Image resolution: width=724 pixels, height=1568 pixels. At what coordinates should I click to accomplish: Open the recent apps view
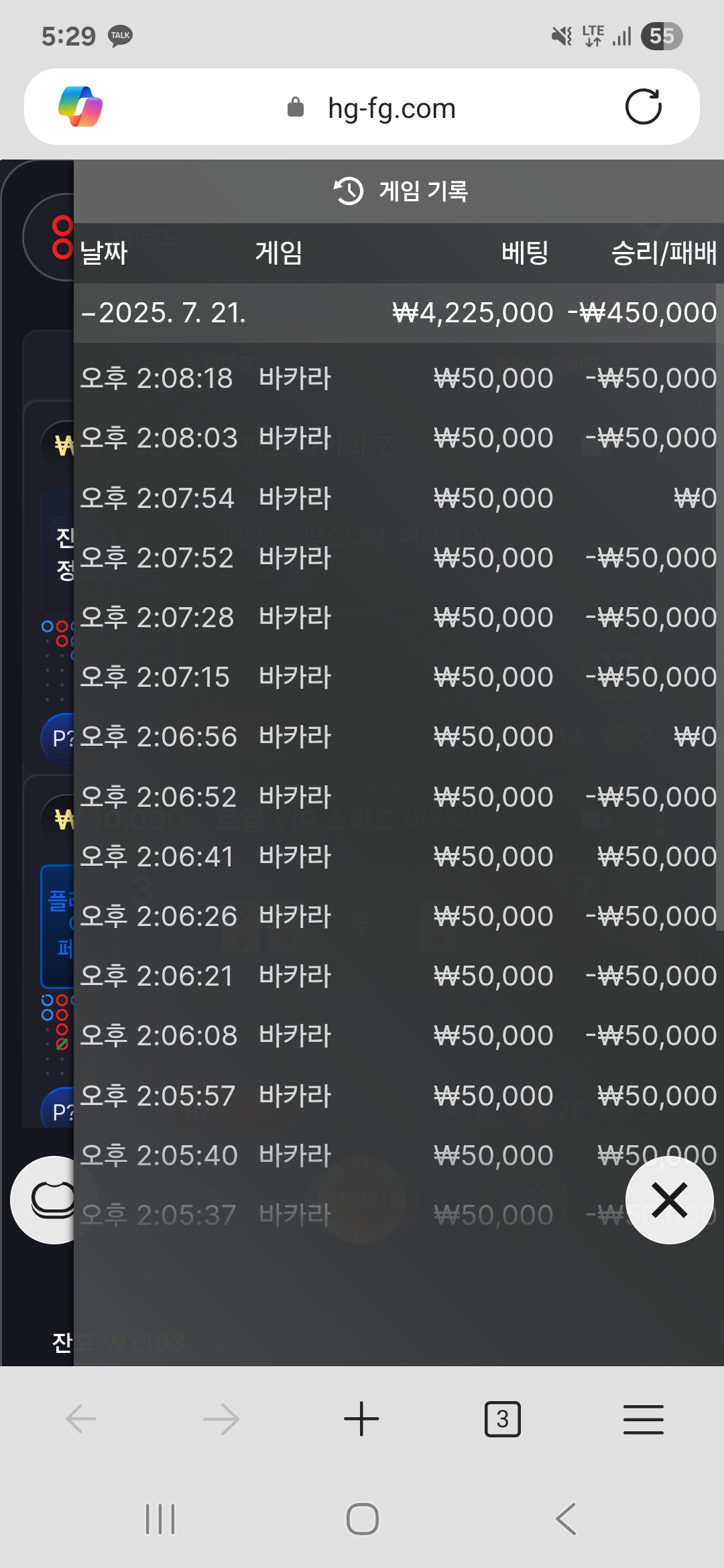[160, 1518]
